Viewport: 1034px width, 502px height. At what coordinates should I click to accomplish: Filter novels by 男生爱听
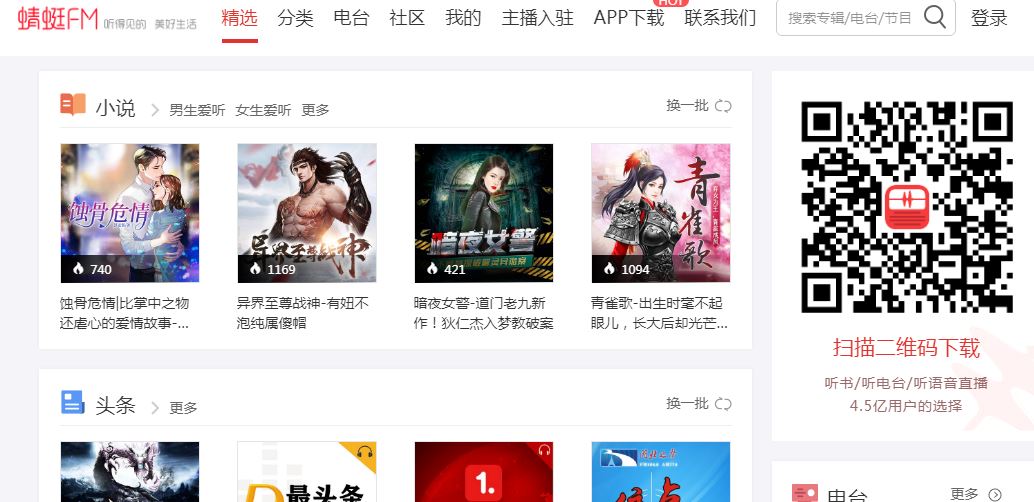coord(197,110)
